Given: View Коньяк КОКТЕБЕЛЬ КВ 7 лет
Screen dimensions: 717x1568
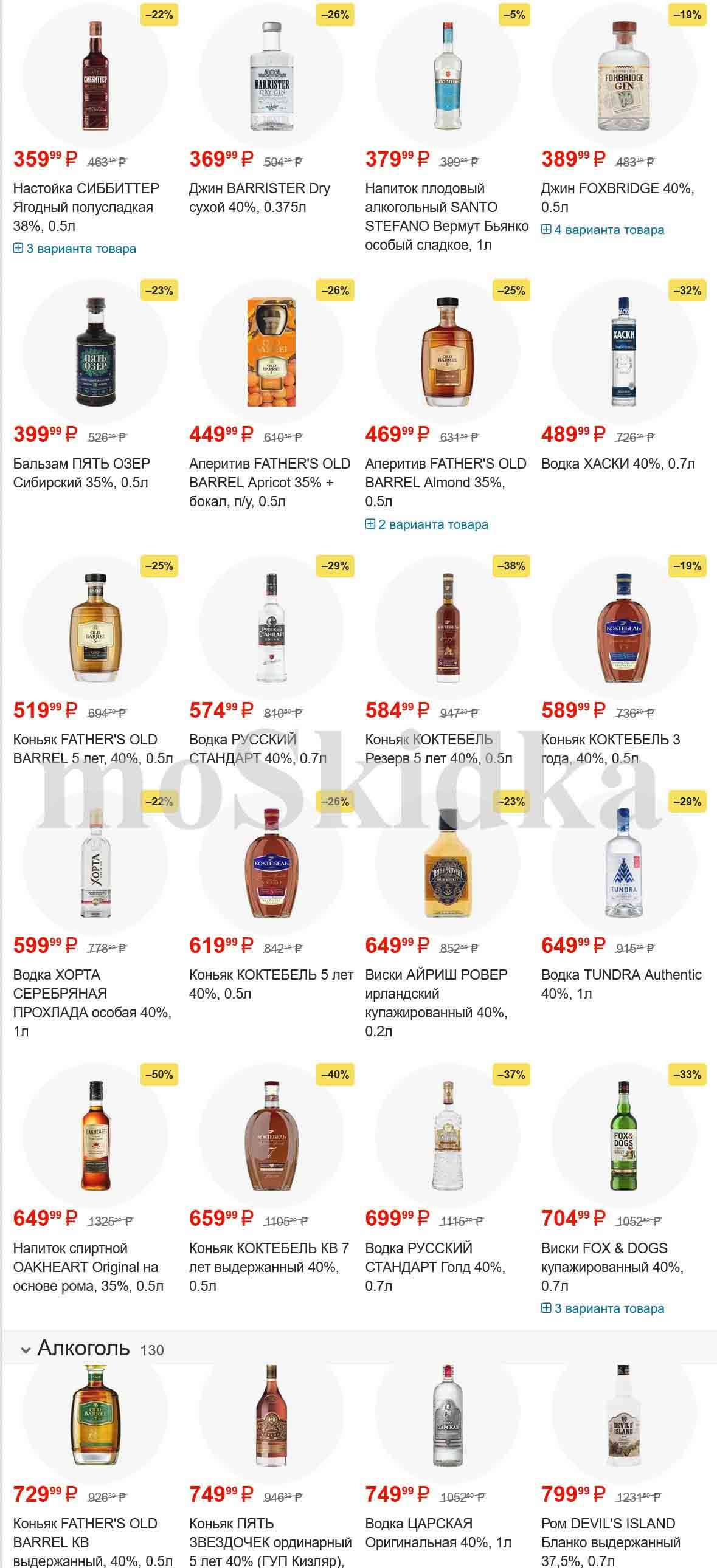Looking at the screenshot, I should tap(269, 1267).
